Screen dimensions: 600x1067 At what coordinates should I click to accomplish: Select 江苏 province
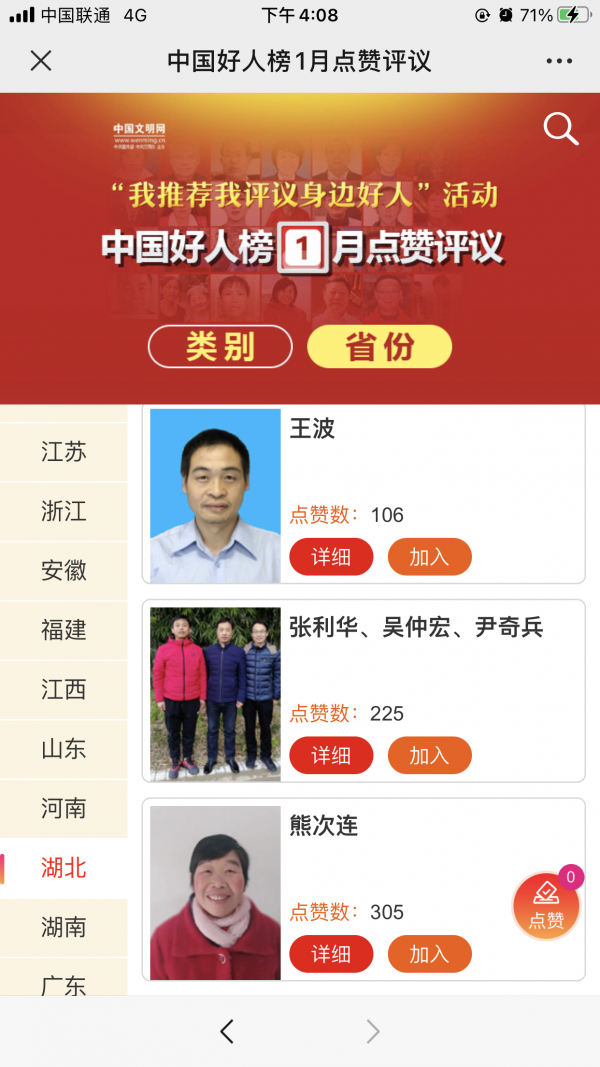click(64, 452)
